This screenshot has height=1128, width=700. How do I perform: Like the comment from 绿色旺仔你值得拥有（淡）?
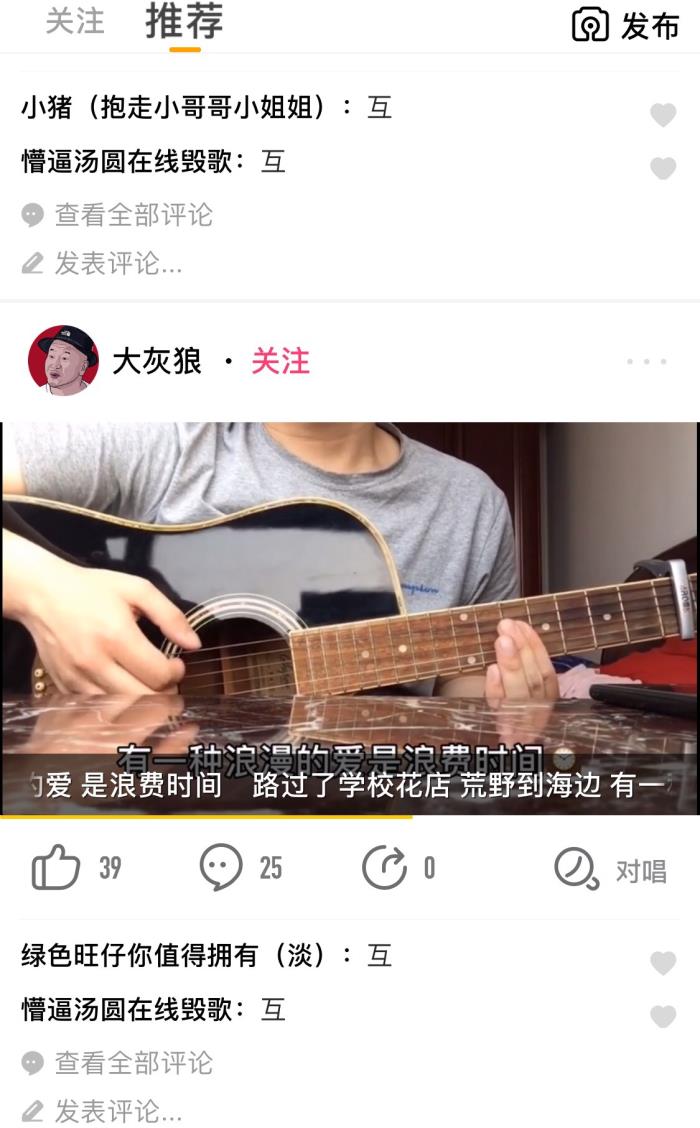(x=663, y=963)
